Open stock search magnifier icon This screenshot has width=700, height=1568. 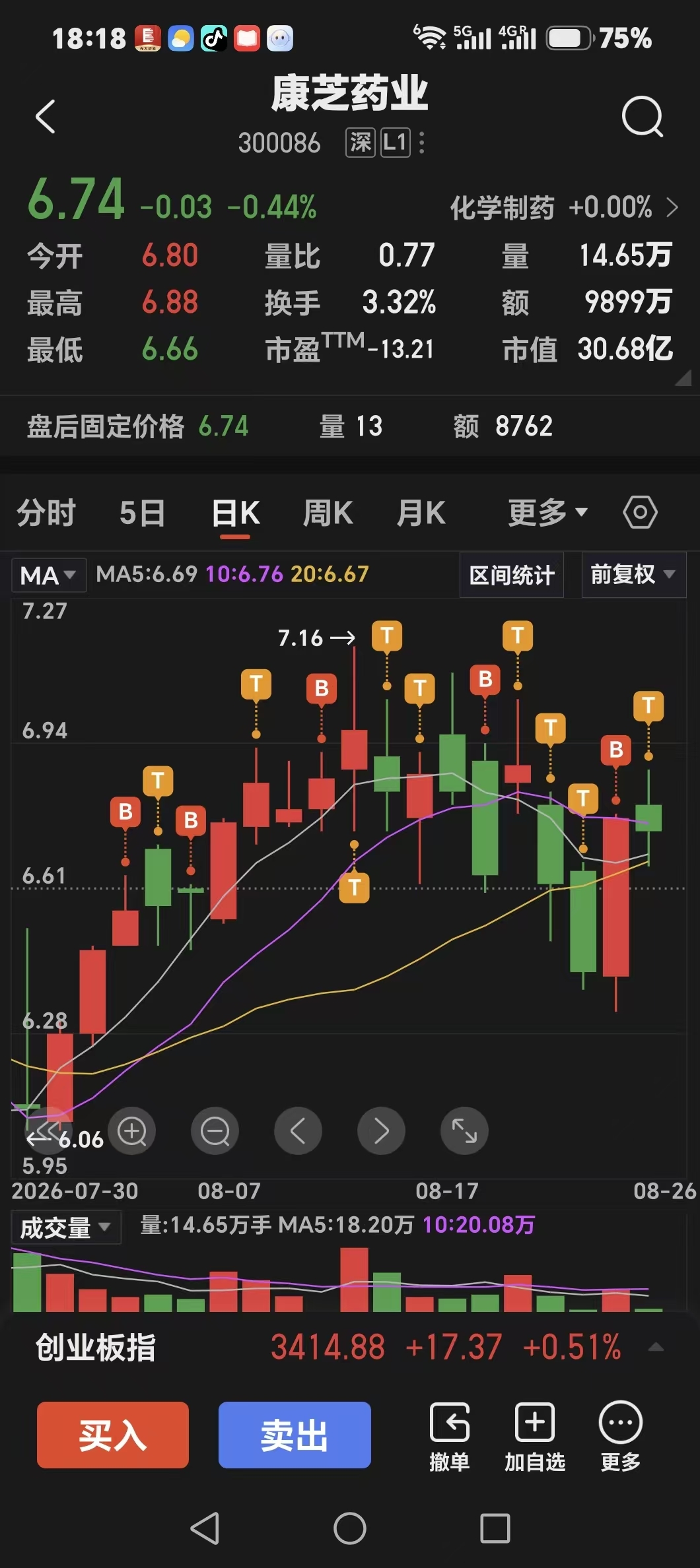643,117
